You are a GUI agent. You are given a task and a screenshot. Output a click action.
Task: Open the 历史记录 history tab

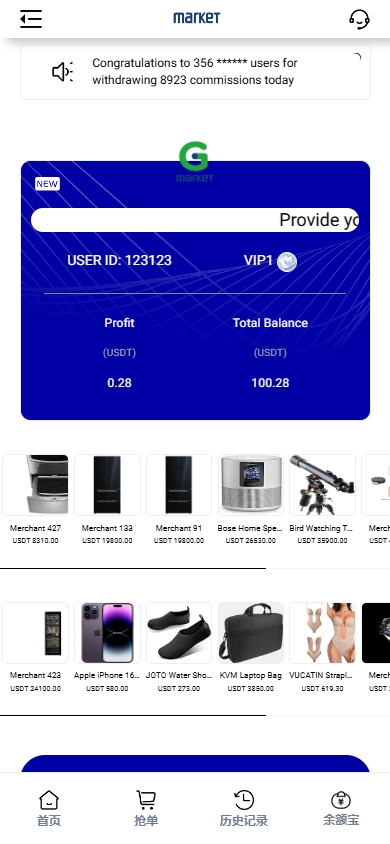tap(244, 808)
